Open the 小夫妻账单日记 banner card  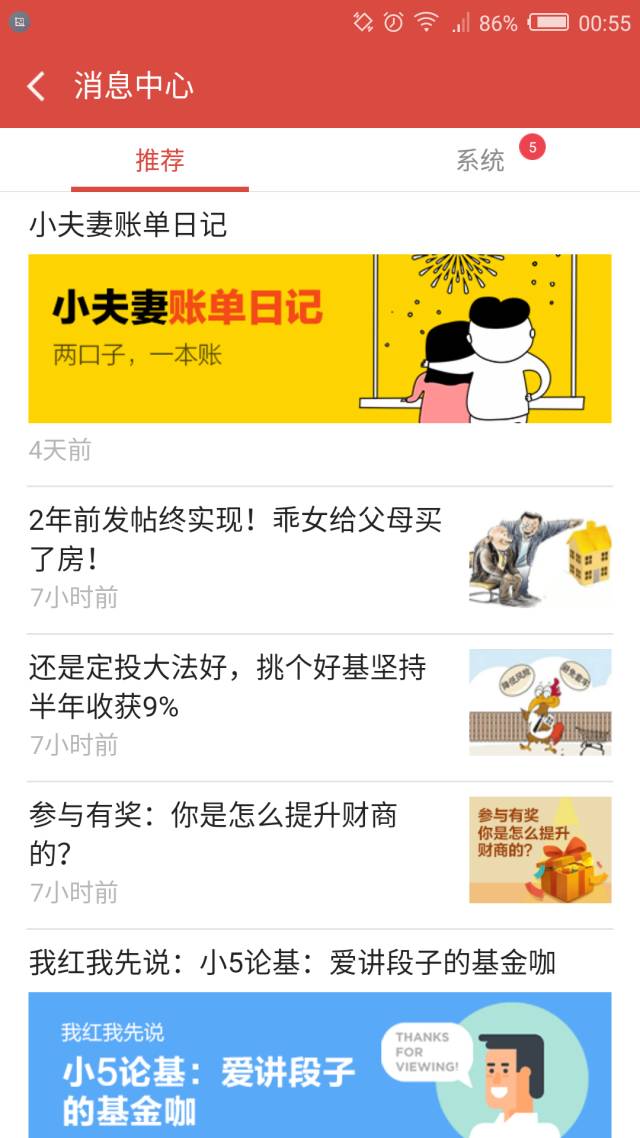[x=319, y=338]
